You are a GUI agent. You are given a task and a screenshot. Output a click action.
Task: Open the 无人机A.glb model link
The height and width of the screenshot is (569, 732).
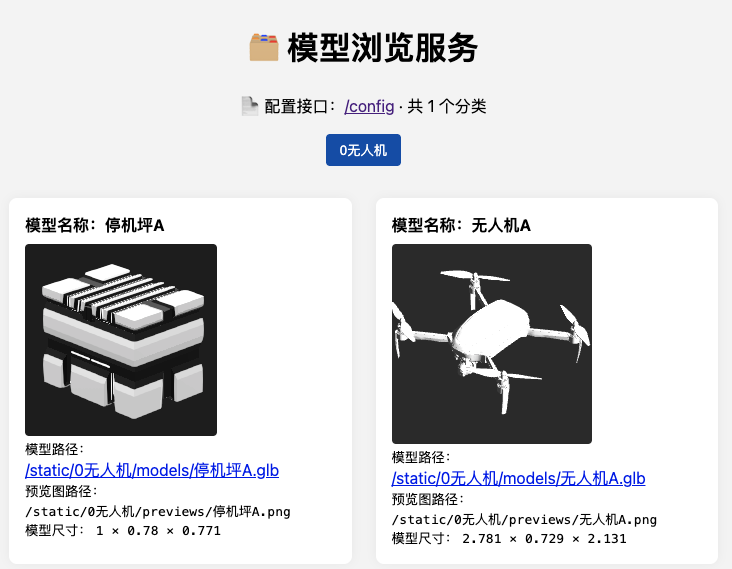(x=518, y=478)
